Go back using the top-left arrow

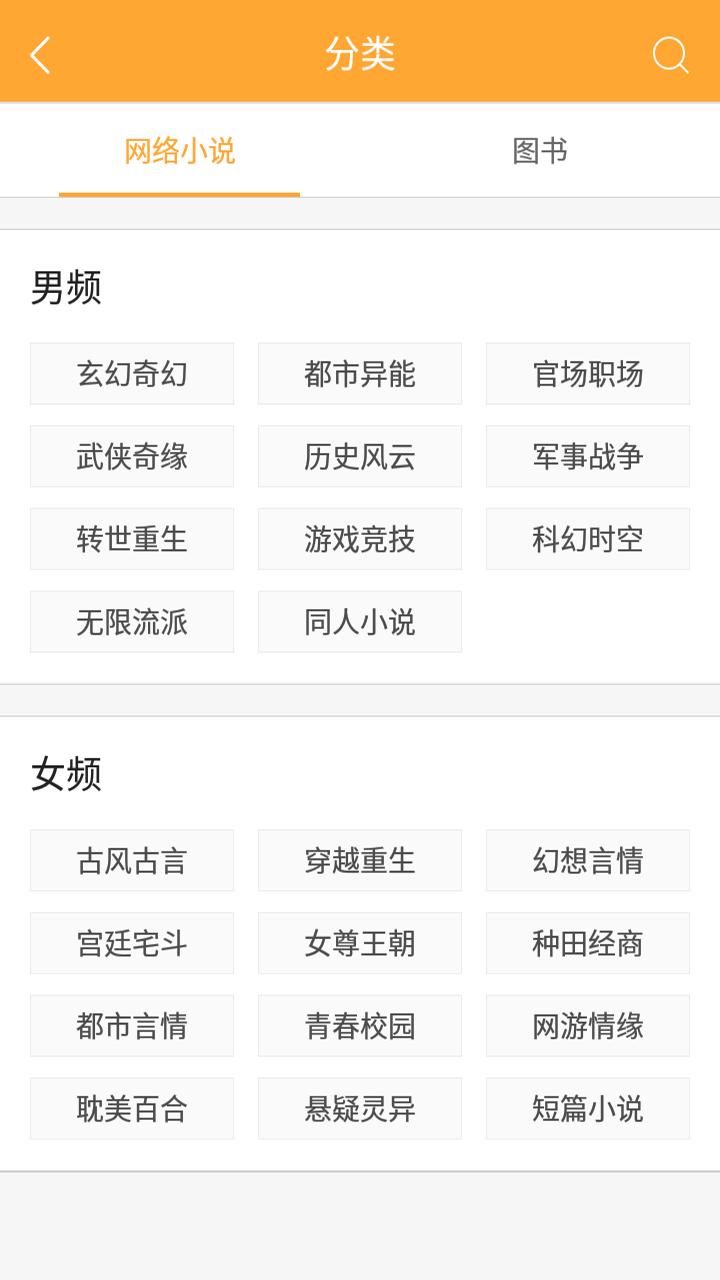coord(40,55)
